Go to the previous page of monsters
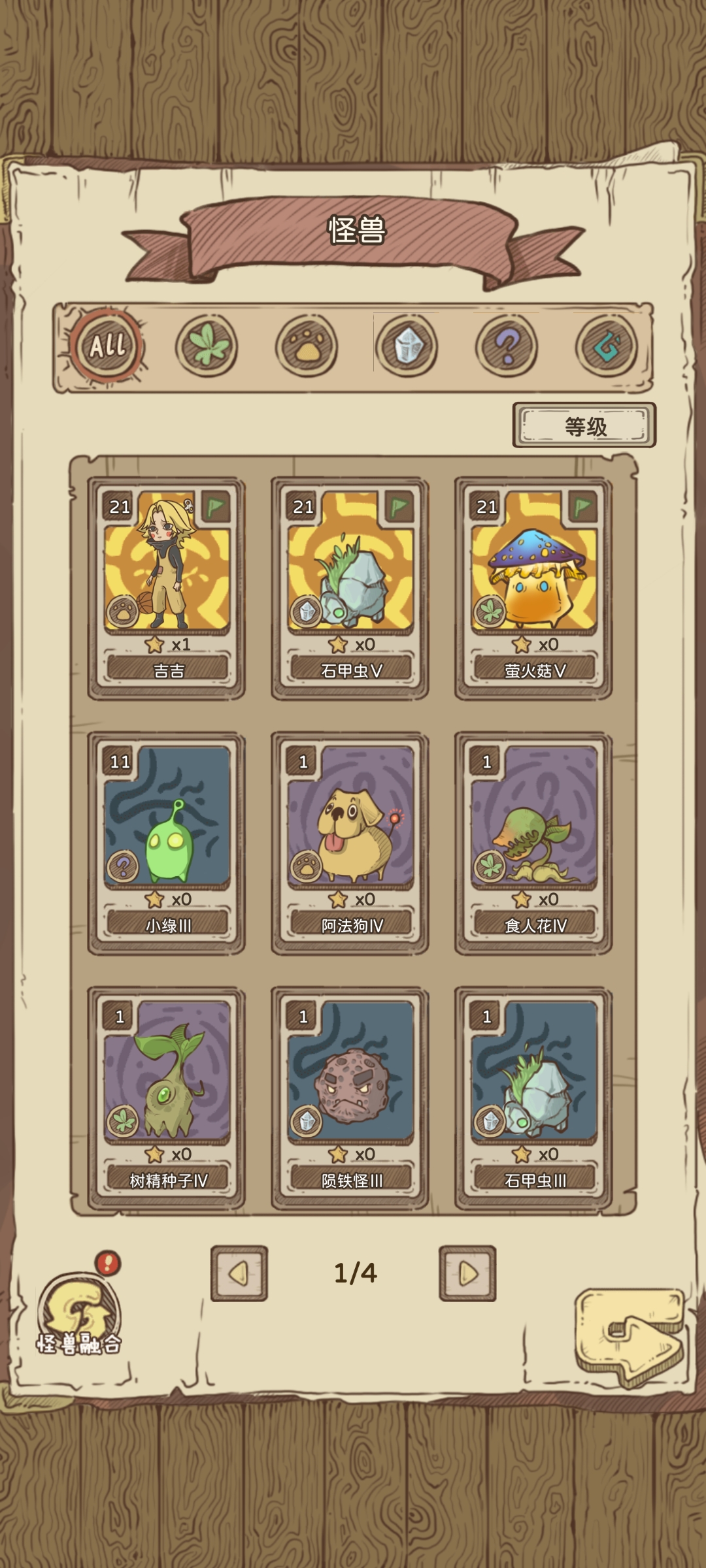This screenshot has width=706, height=1568. coord(239,1273)
